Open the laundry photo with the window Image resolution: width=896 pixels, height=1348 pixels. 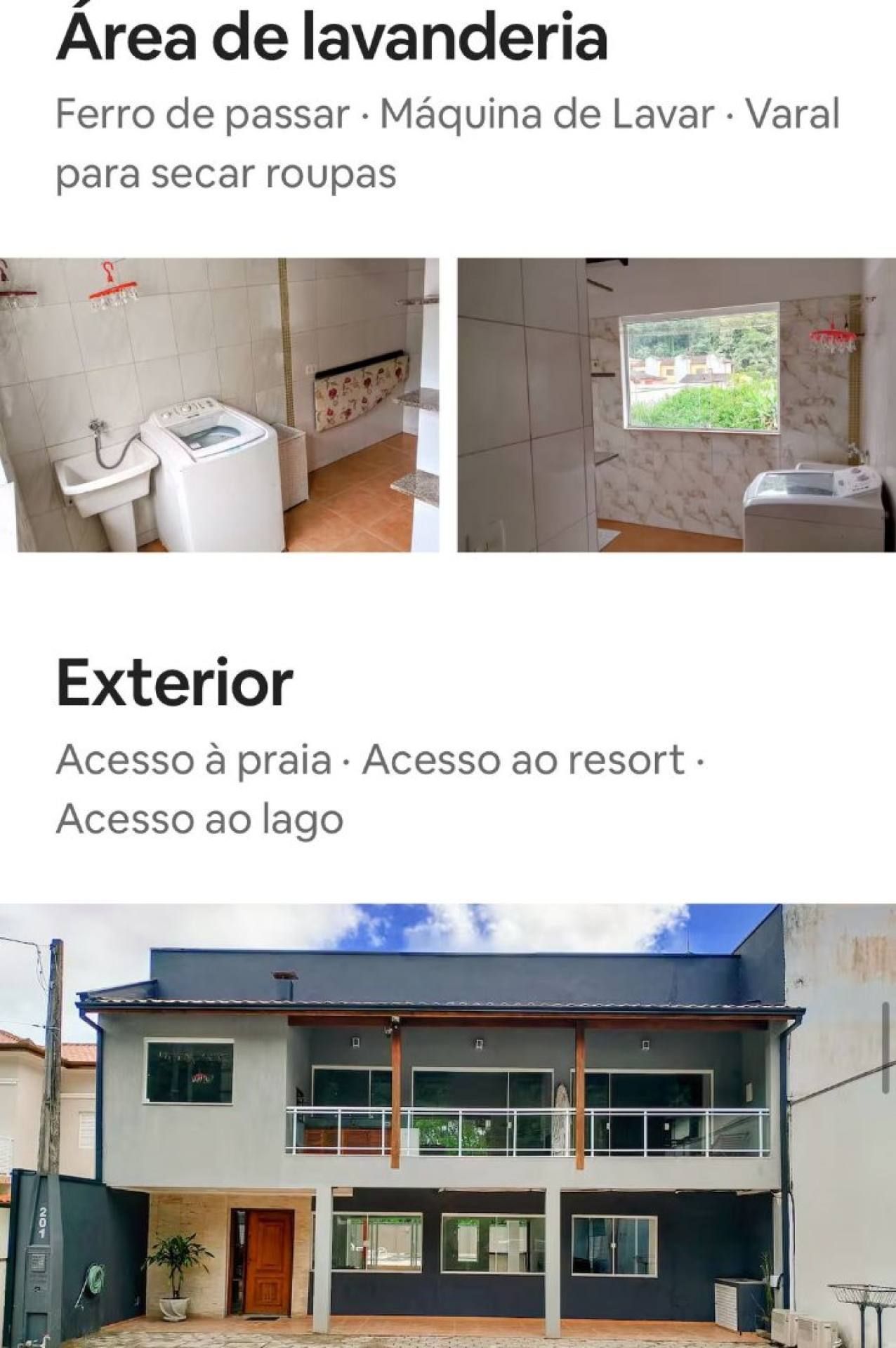coord(676,405)
